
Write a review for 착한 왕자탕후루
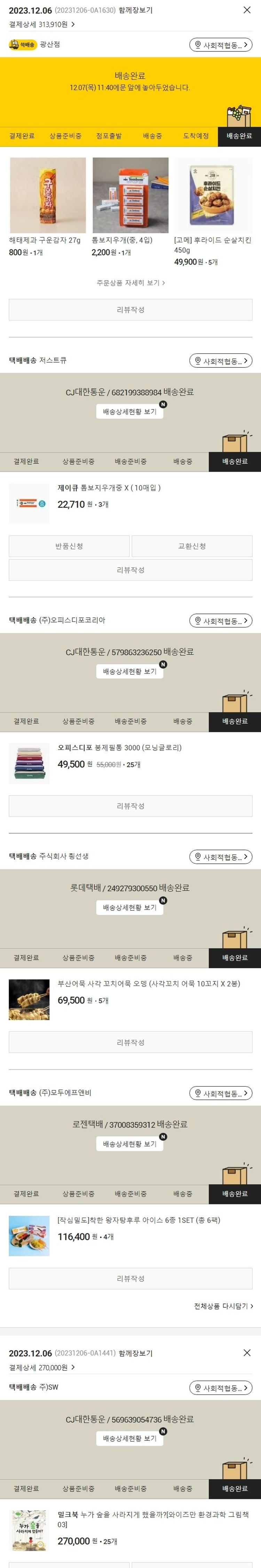[x=130, y=1278]
